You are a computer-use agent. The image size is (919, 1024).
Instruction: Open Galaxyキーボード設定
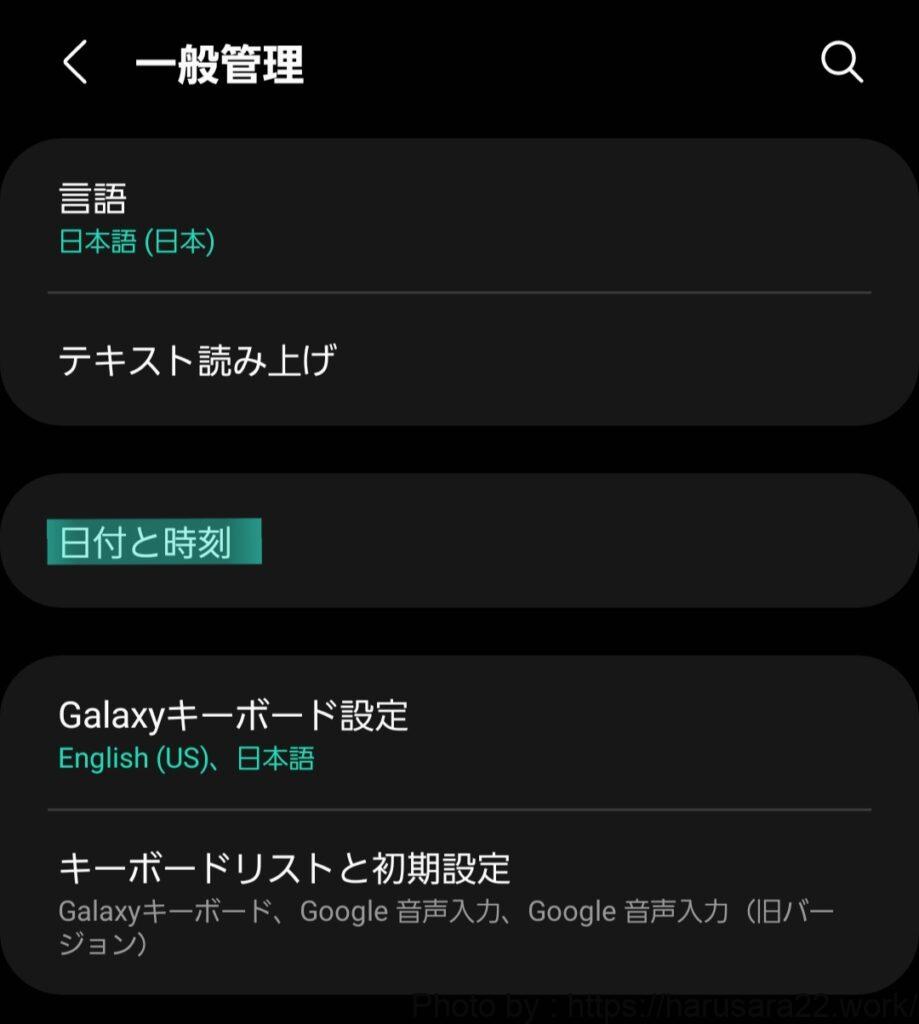click(459, 735)
